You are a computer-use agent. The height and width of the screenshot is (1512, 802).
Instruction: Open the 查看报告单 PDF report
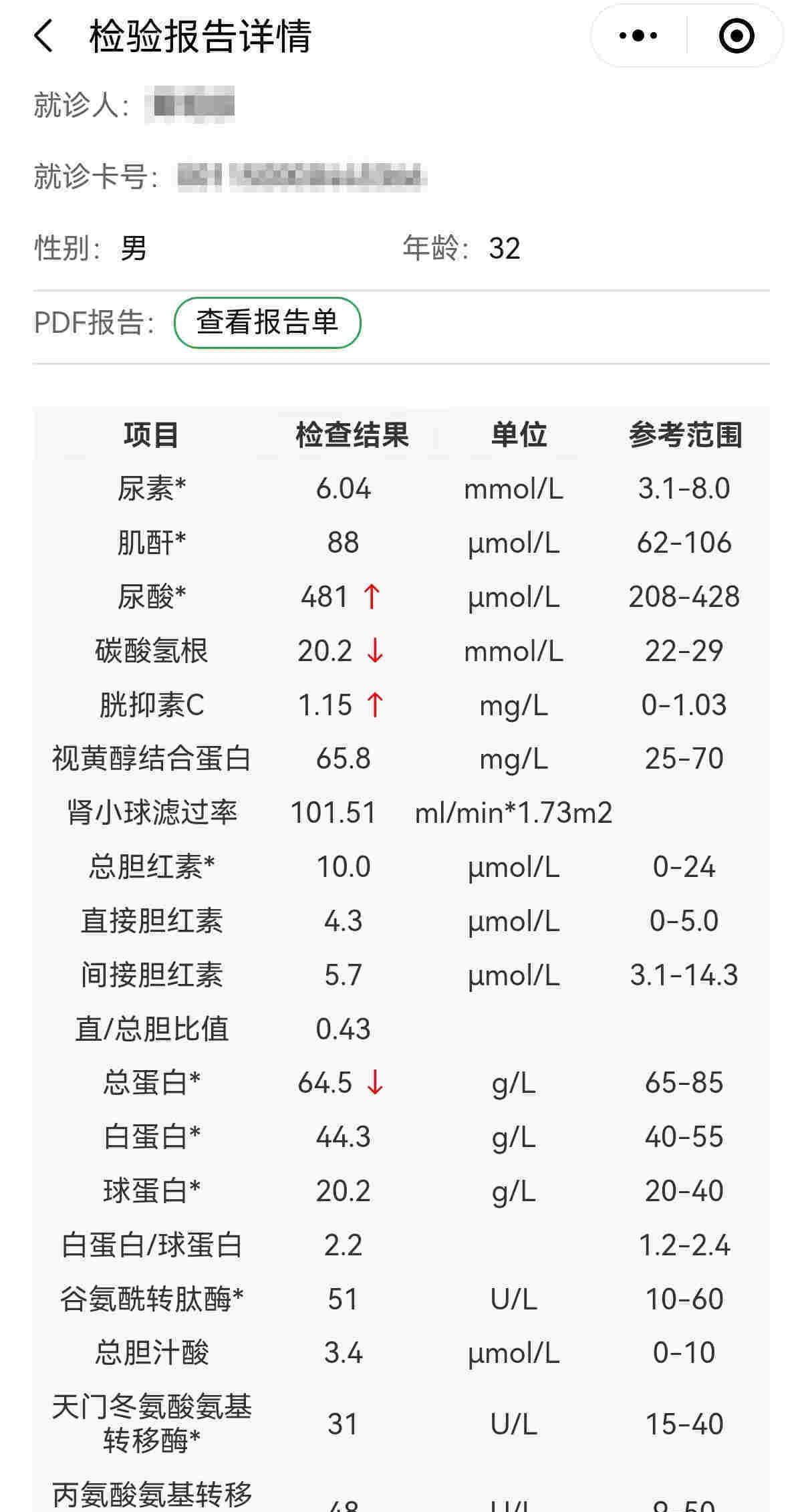(267, 322)
